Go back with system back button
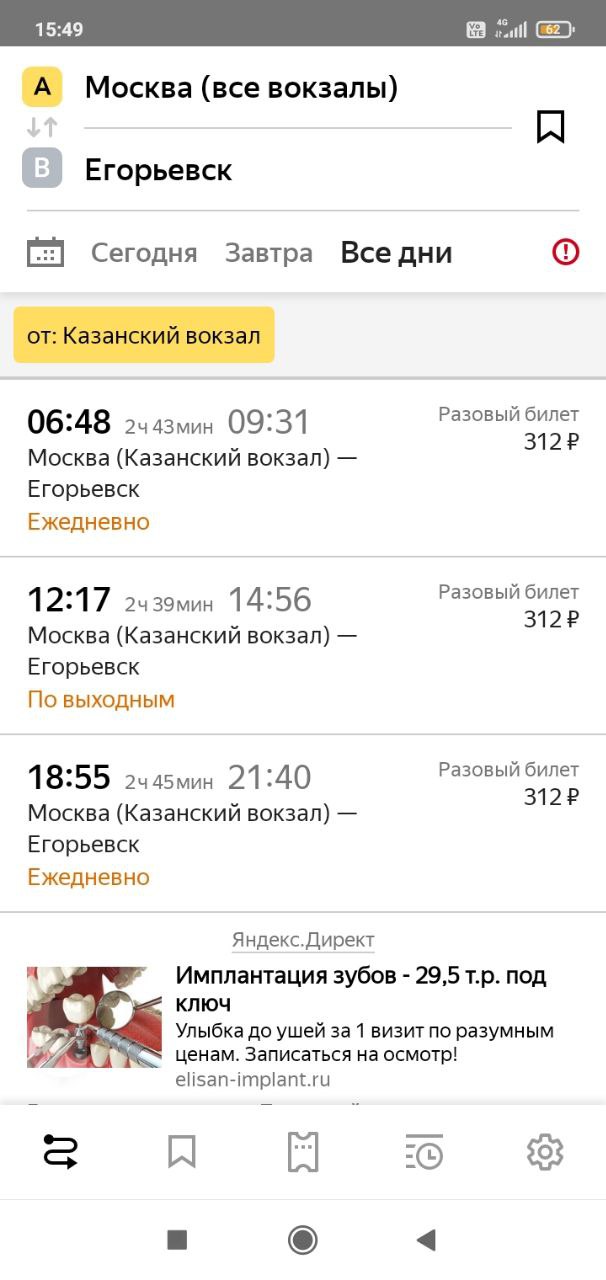The image size is (606, 1280). [427, 1240]
